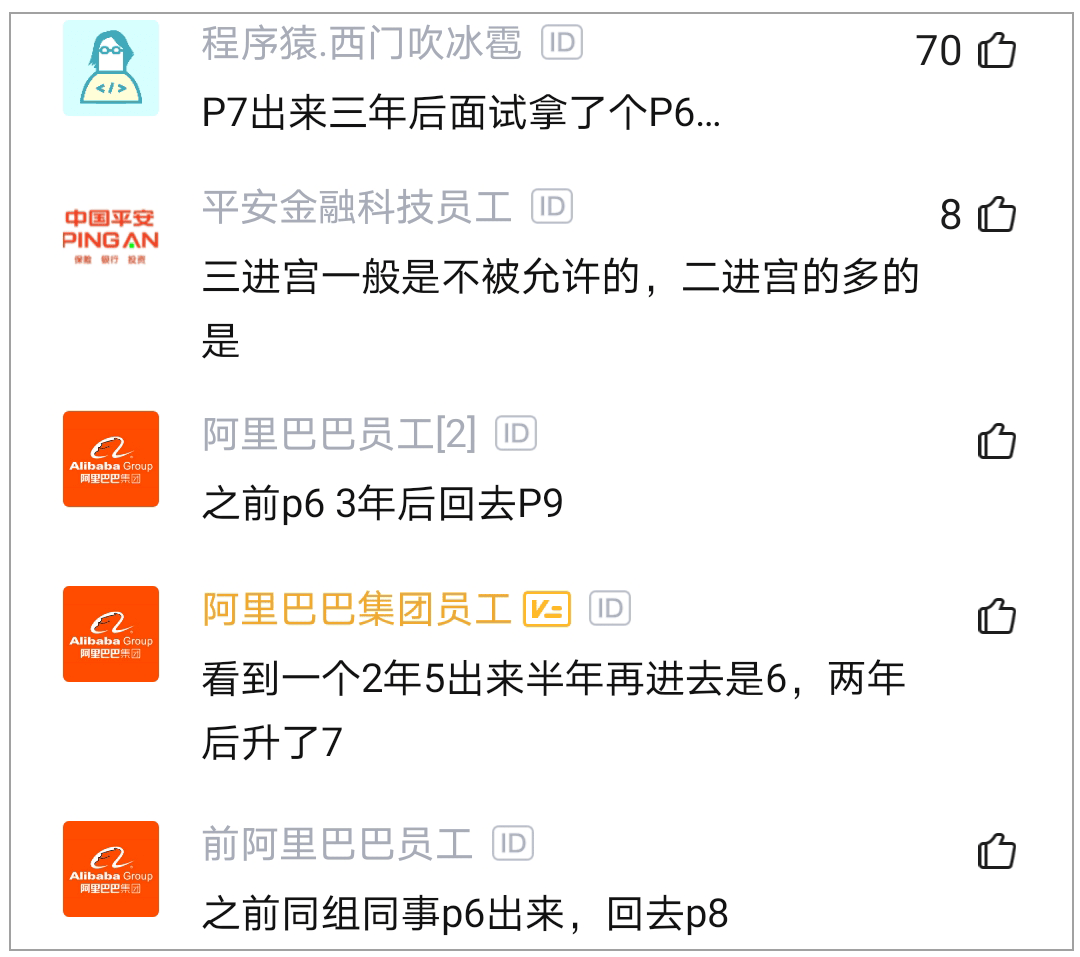Like the comment by 程序猿.西门吹冰雹
Screen dimensions: 1080x957
996,50
